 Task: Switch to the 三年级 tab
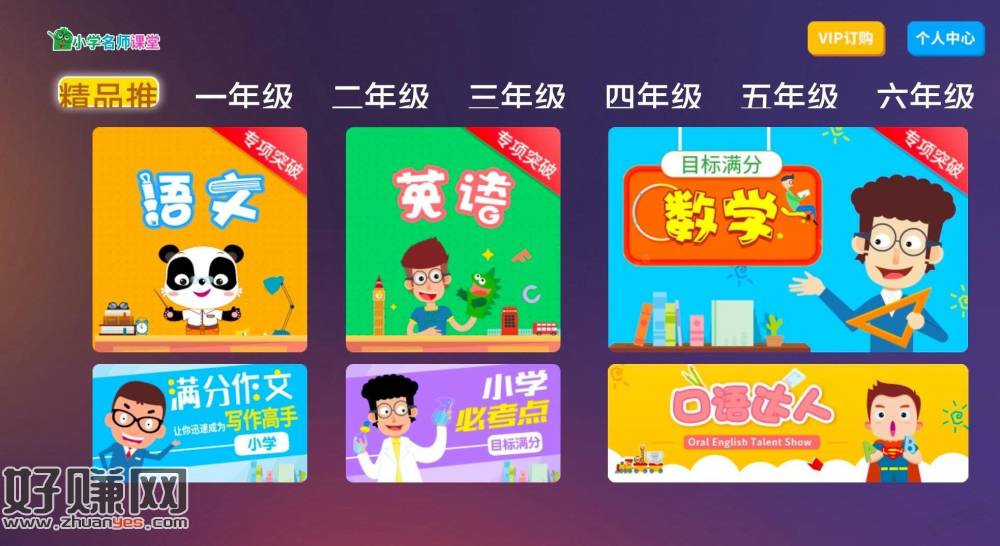pos(517,97)
